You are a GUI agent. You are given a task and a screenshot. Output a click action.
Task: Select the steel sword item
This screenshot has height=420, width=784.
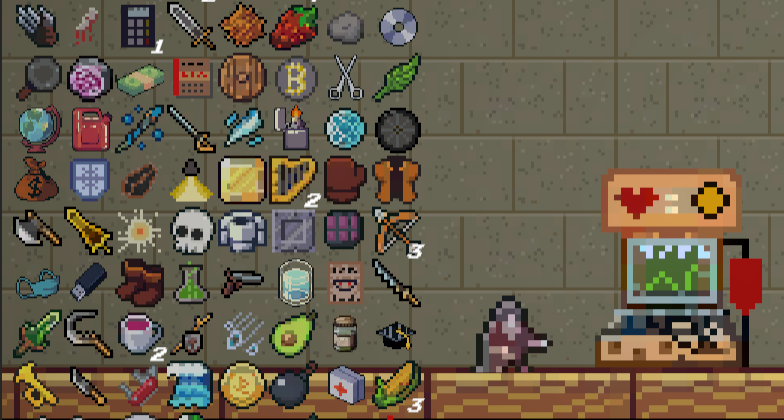click(x=188, y=24)
